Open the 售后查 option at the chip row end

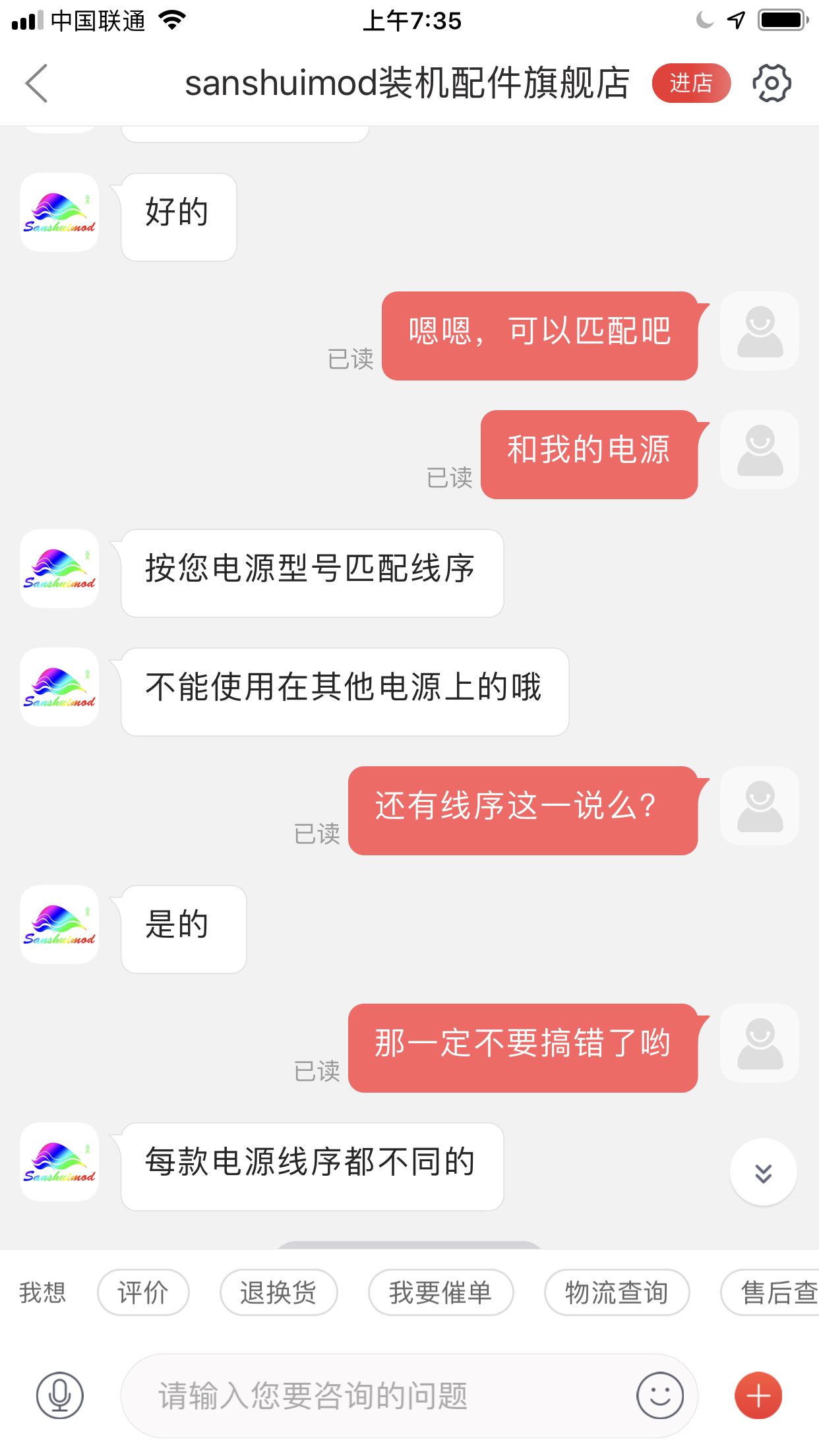(778, 1292)
